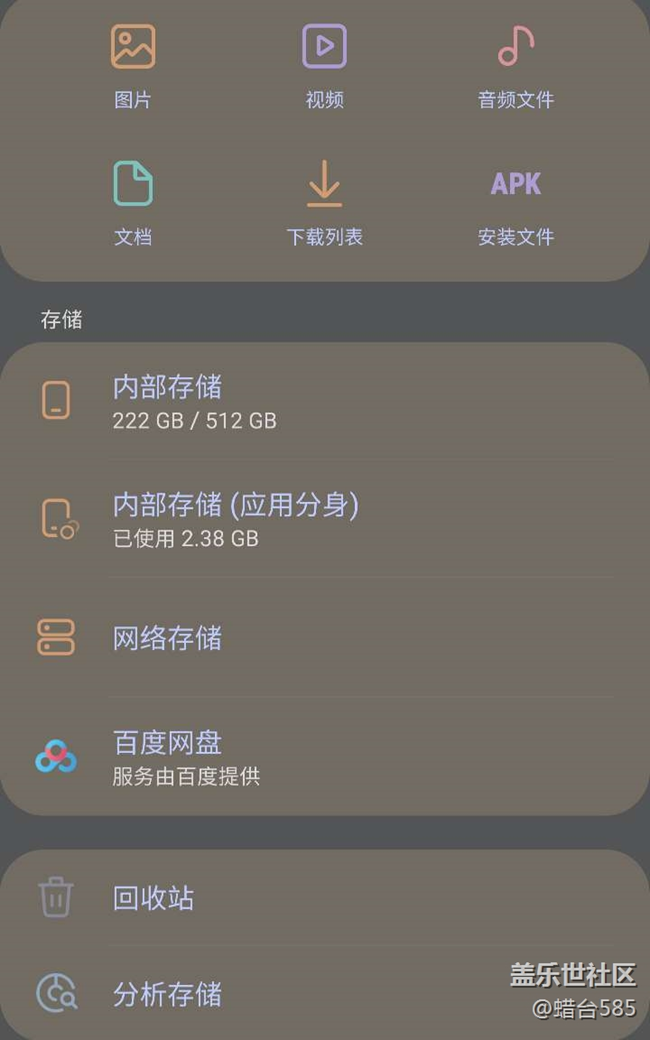Select 网络存储 row
This screenshot has width=650, height=1040.
click(x=325, y=637)
